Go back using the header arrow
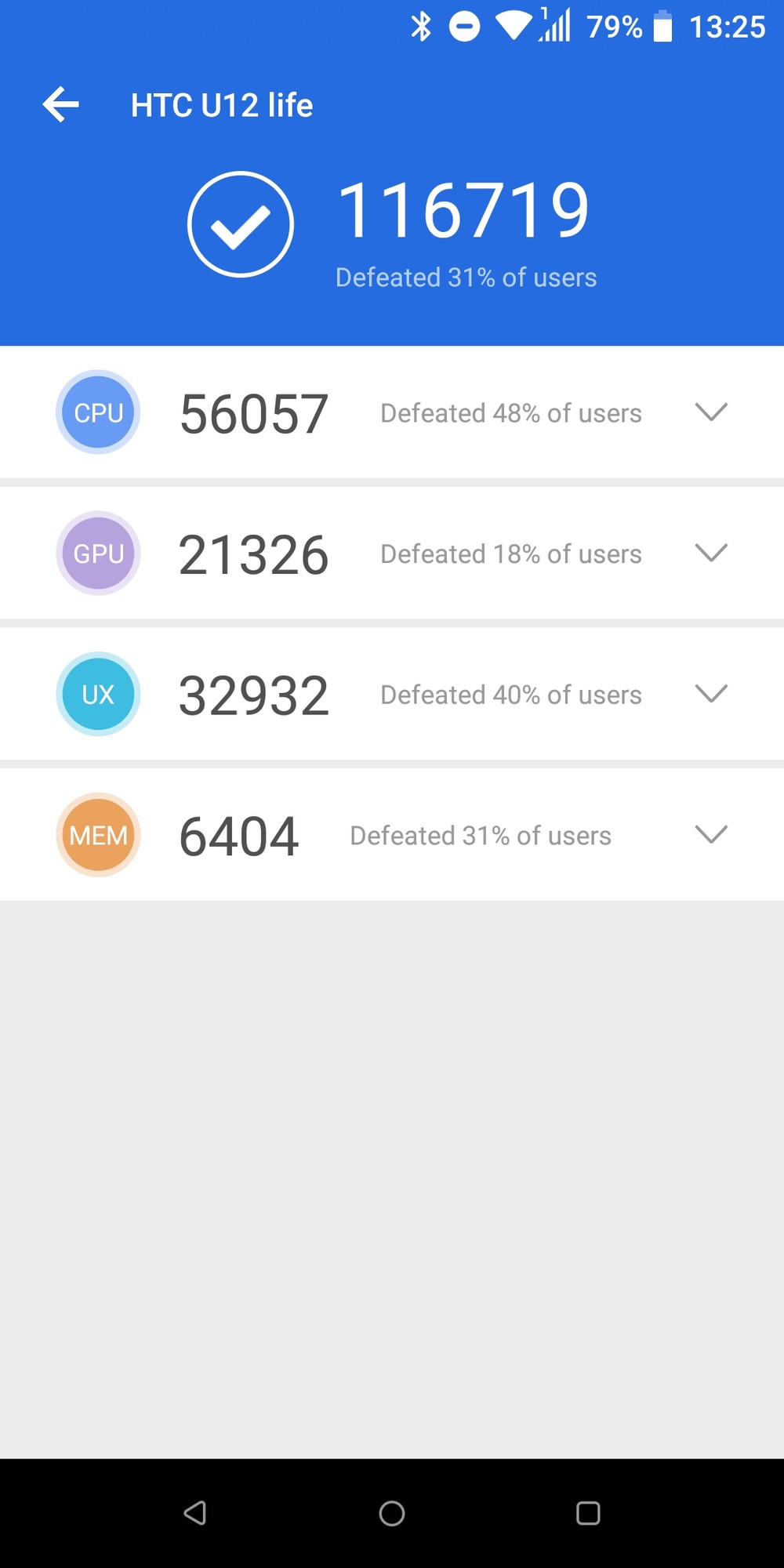Image resolution: width=784 pixels, height=1568 pixels. [60, 104]
